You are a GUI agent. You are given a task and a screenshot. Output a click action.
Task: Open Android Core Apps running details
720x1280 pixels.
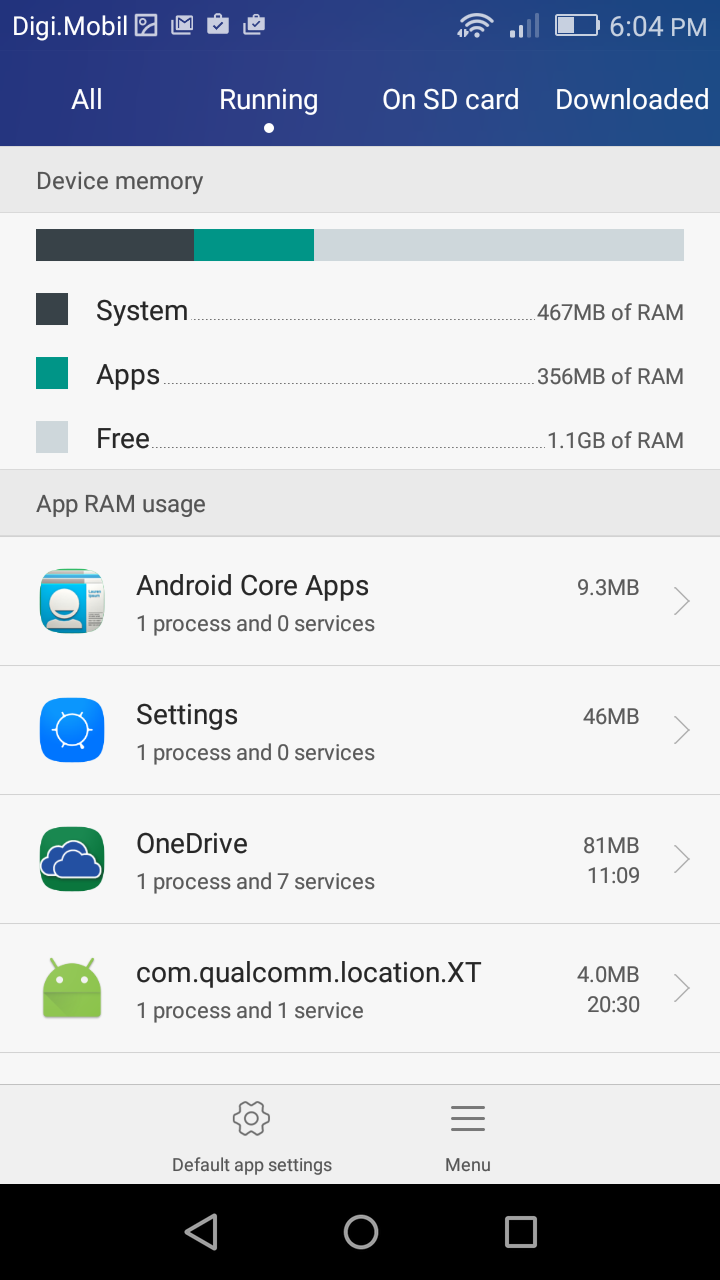[x=360, y=601]
